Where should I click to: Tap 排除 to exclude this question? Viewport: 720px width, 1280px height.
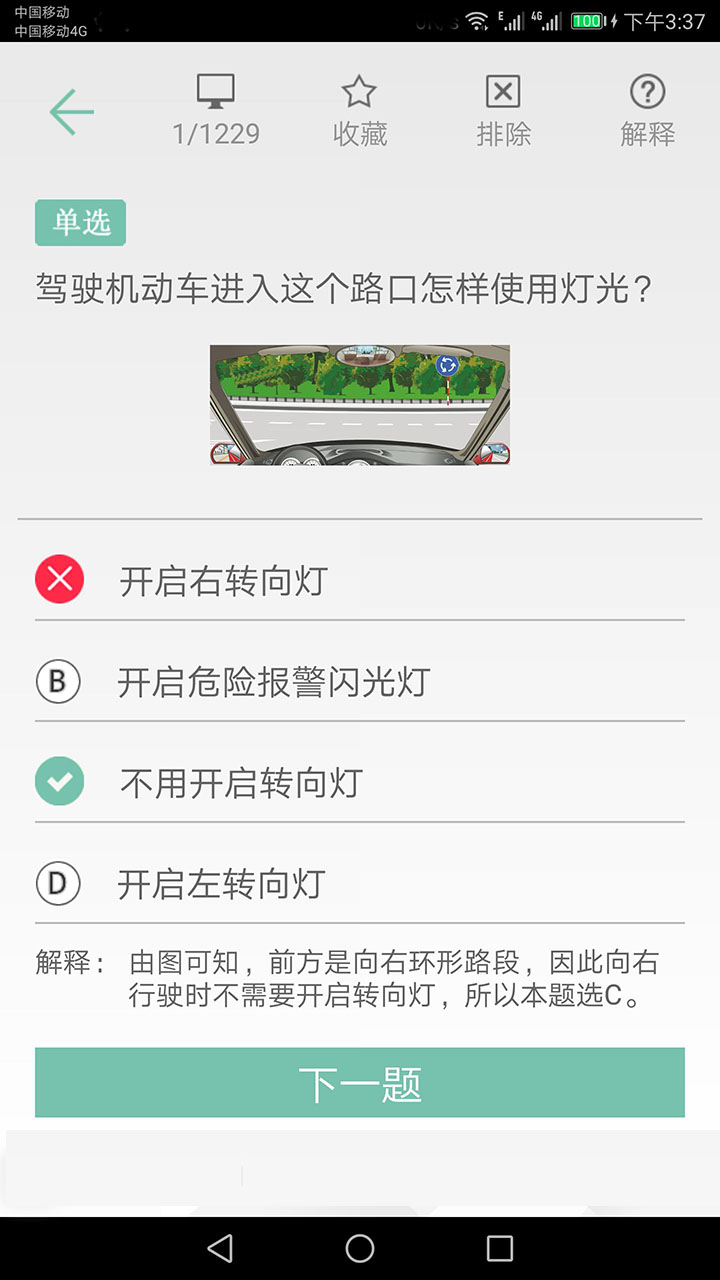point(503,112)
